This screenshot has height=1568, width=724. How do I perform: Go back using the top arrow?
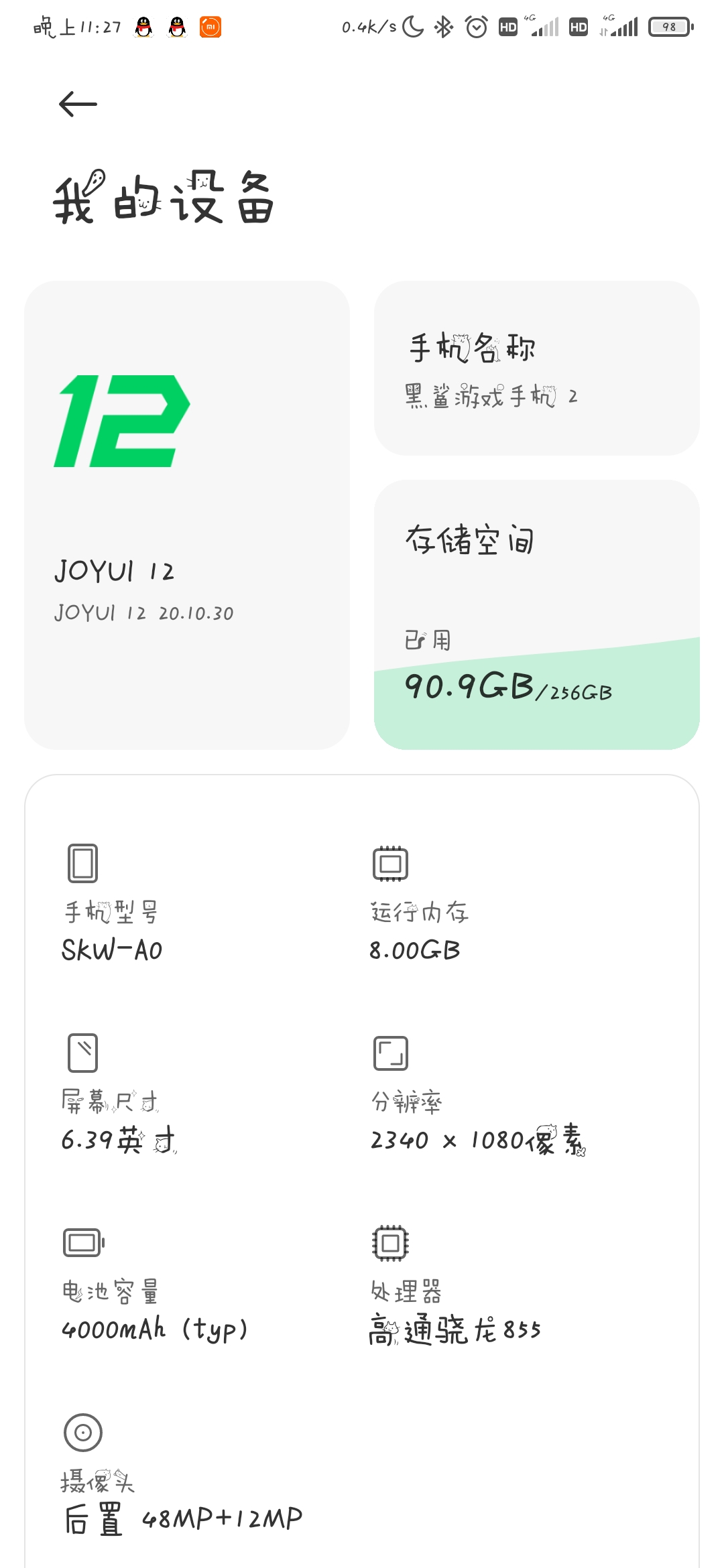pyautogui.click(x=78, y=104)
